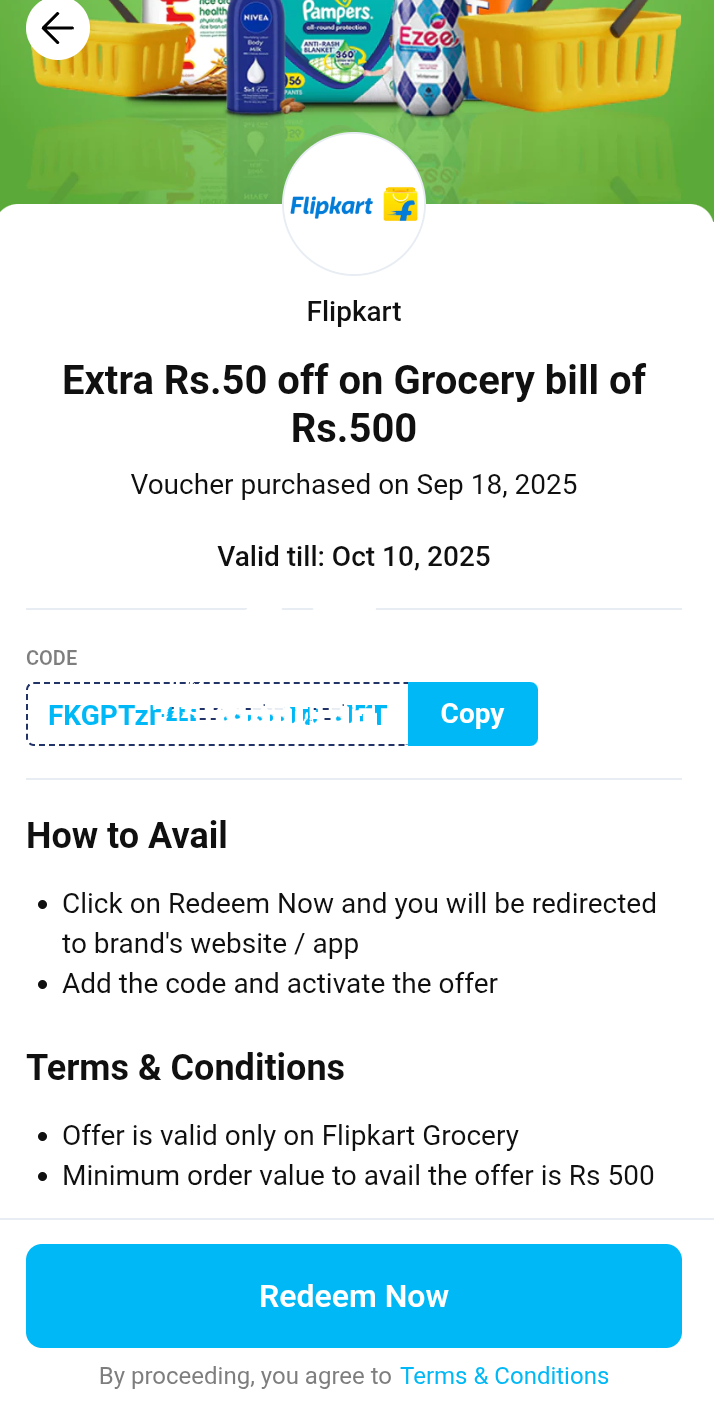Go back using the arrow icon
Screen dimensions: 714x1415
tap(57, 28)
